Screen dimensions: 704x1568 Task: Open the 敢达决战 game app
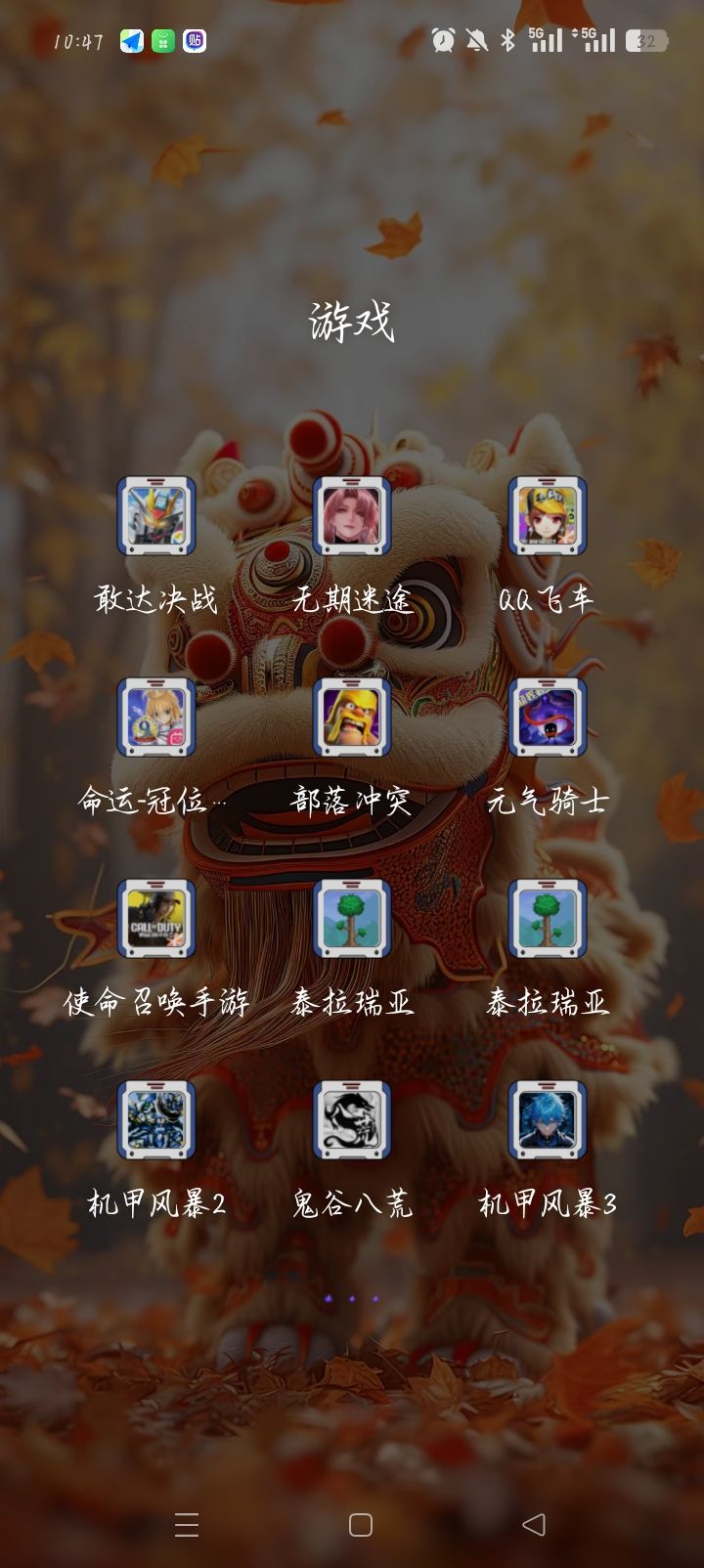[154, 518]
